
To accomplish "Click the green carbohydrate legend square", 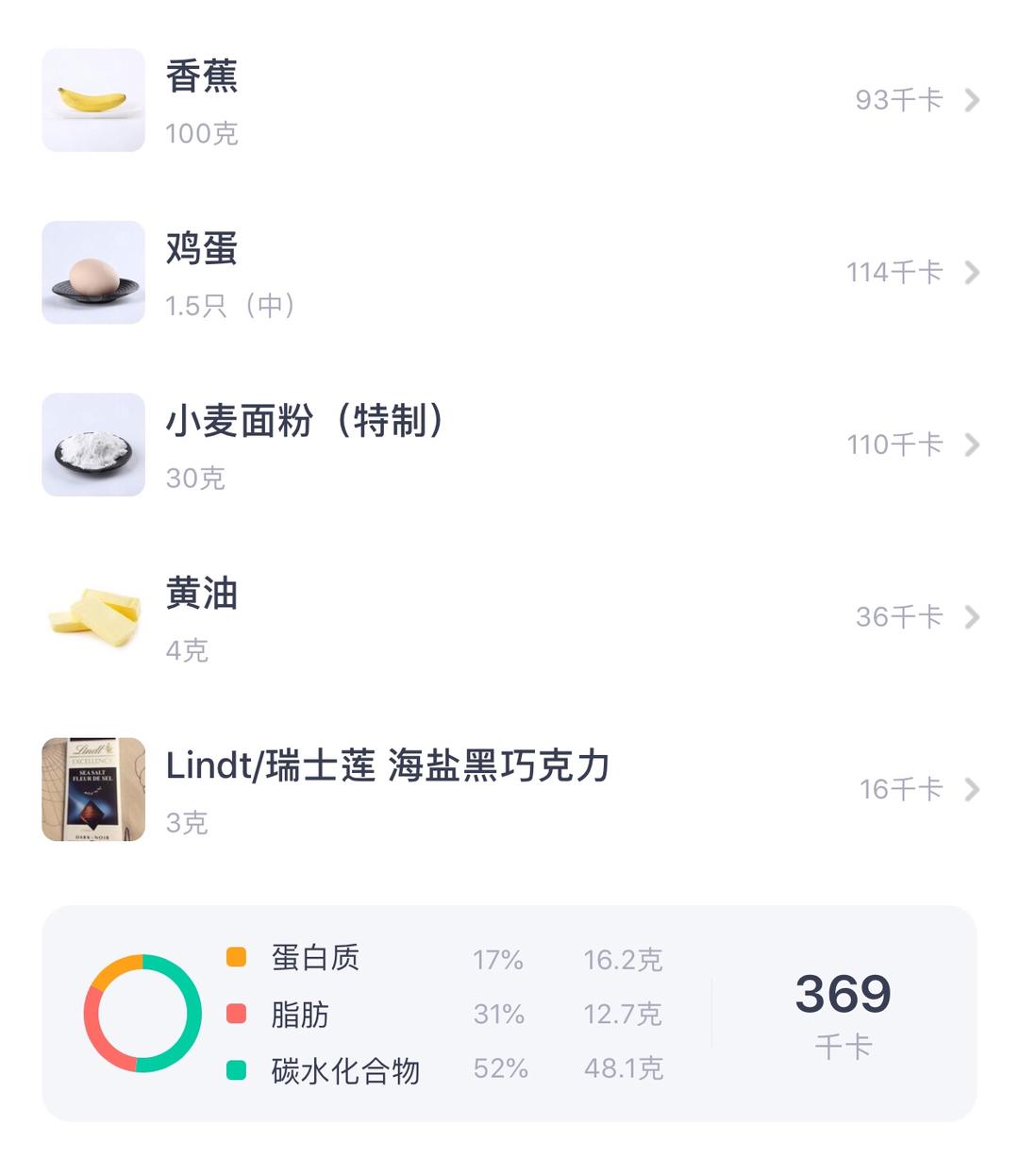I will pyautogui.click(x=236, y=1070).
